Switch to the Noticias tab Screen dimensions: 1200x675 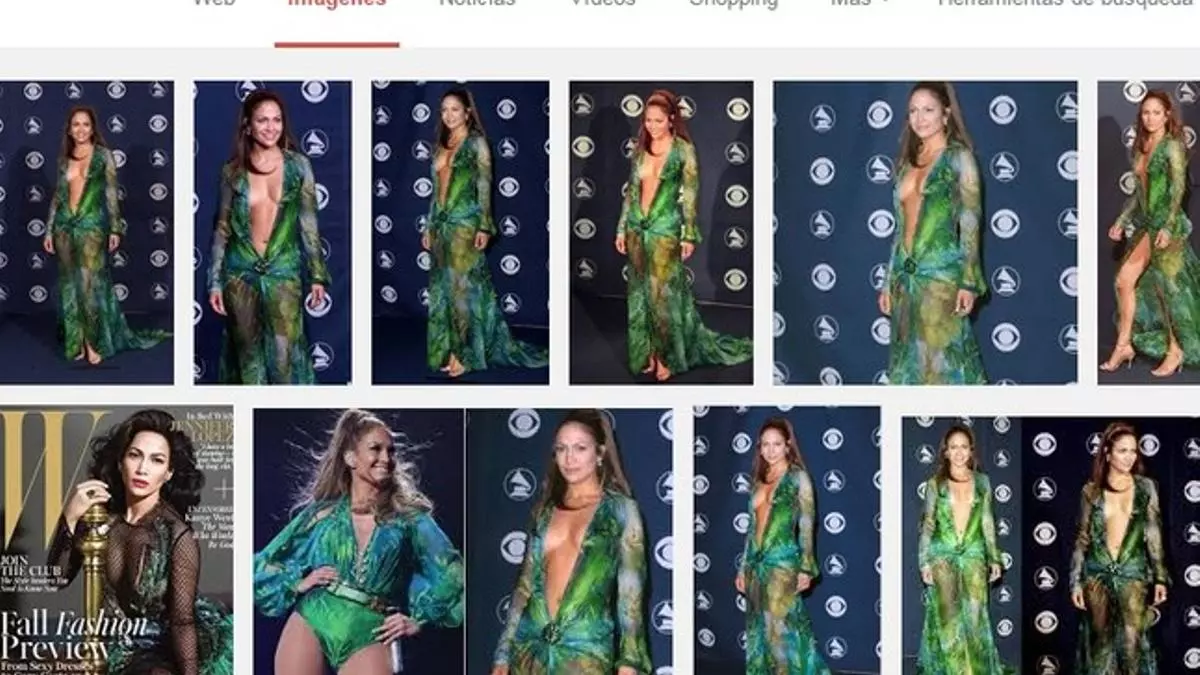click(477, 3)
